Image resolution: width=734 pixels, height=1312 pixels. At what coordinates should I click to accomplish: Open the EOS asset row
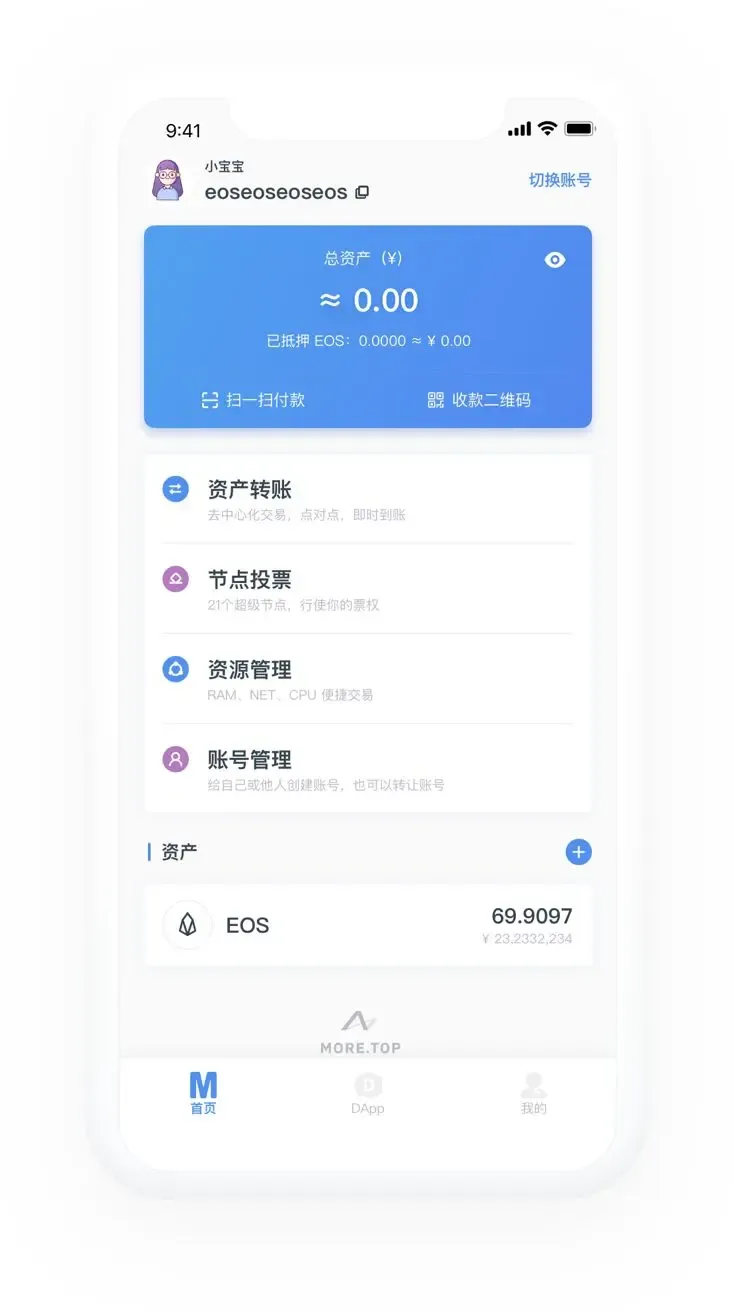[x=368, y=926]
